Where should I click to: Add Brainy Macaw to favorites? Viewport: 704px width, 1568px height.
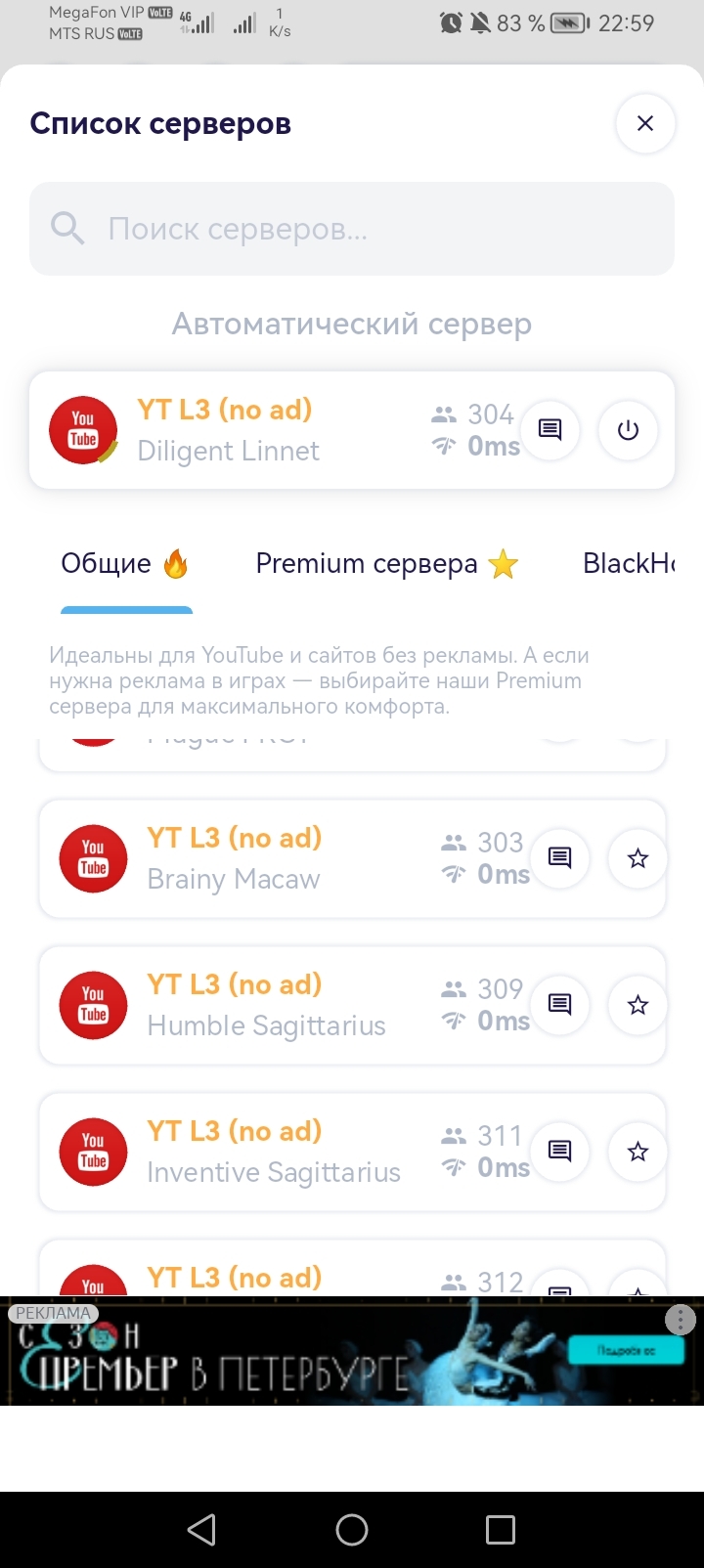pyautogui.click(x=638, y=858)
